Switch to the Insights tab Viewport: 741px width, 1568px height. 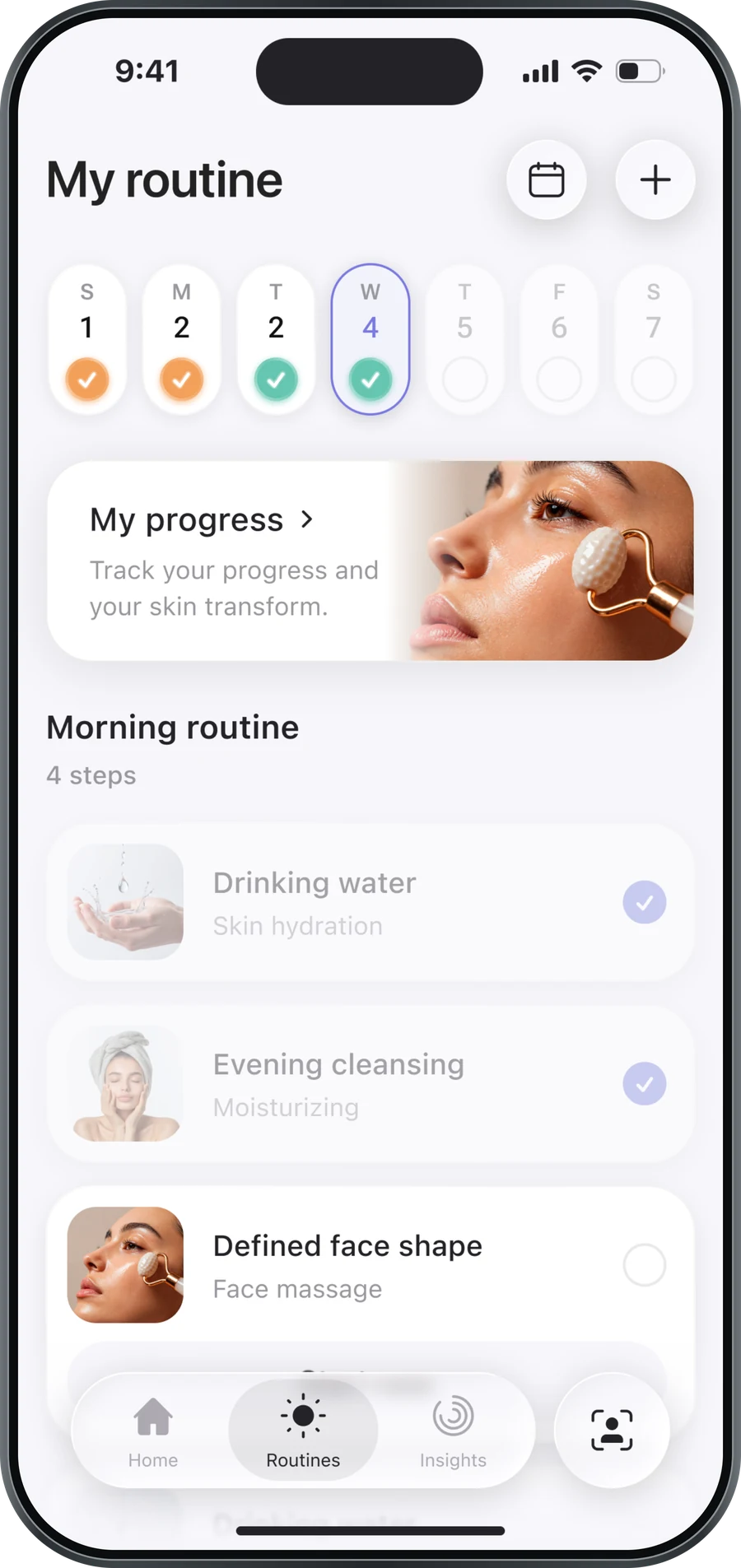pos(453,1431)
